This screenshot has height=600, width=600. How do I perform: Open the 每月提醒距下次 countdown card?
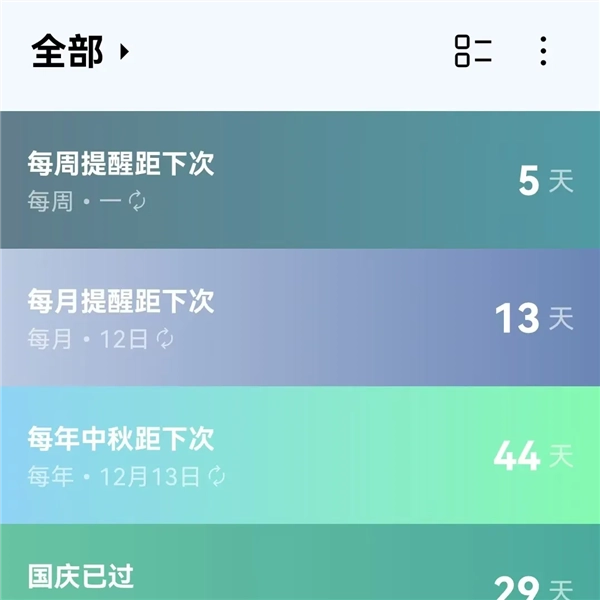pos(300,318)
